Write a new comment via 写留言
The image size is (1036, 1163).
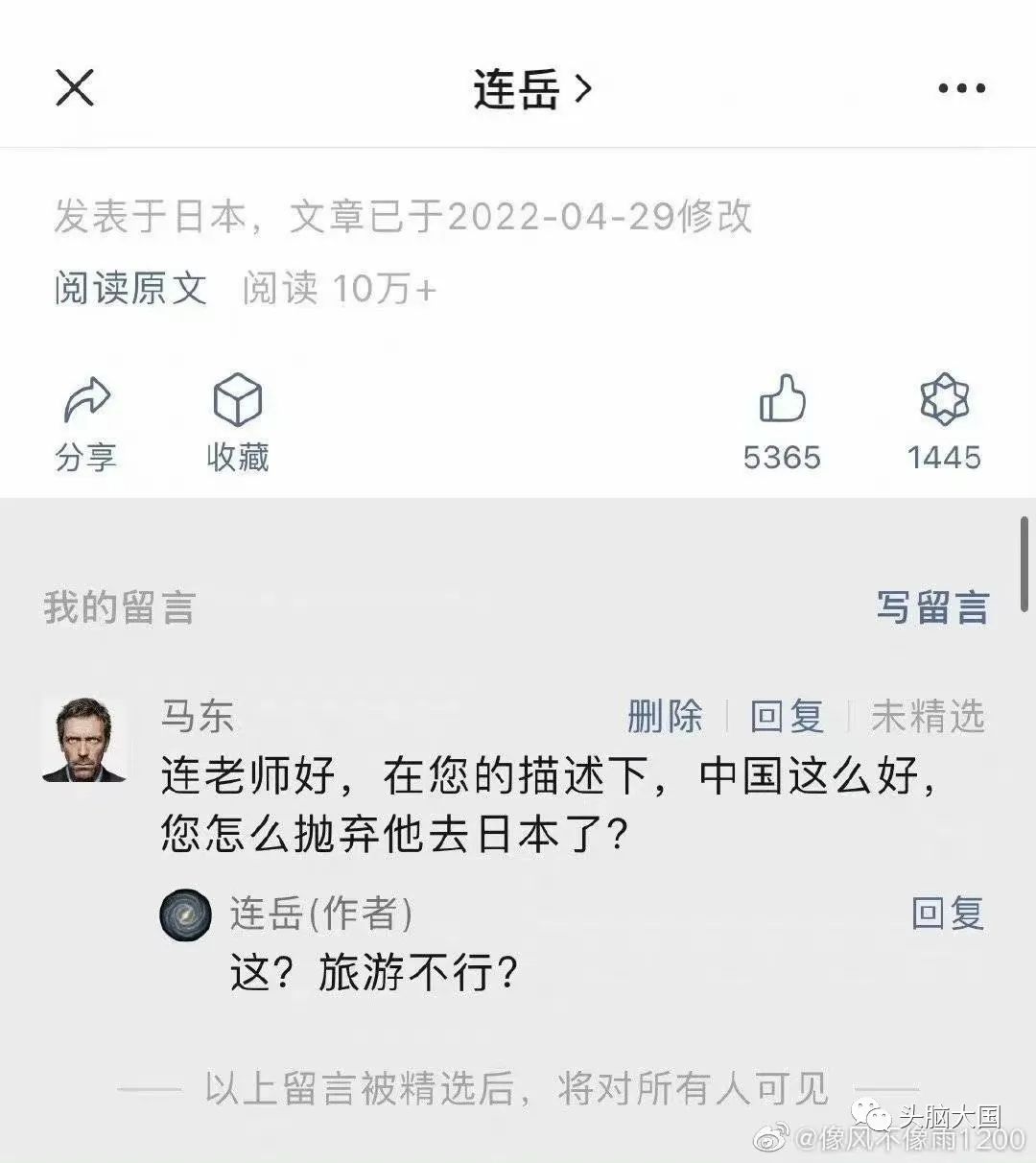[x=931, y=607]
